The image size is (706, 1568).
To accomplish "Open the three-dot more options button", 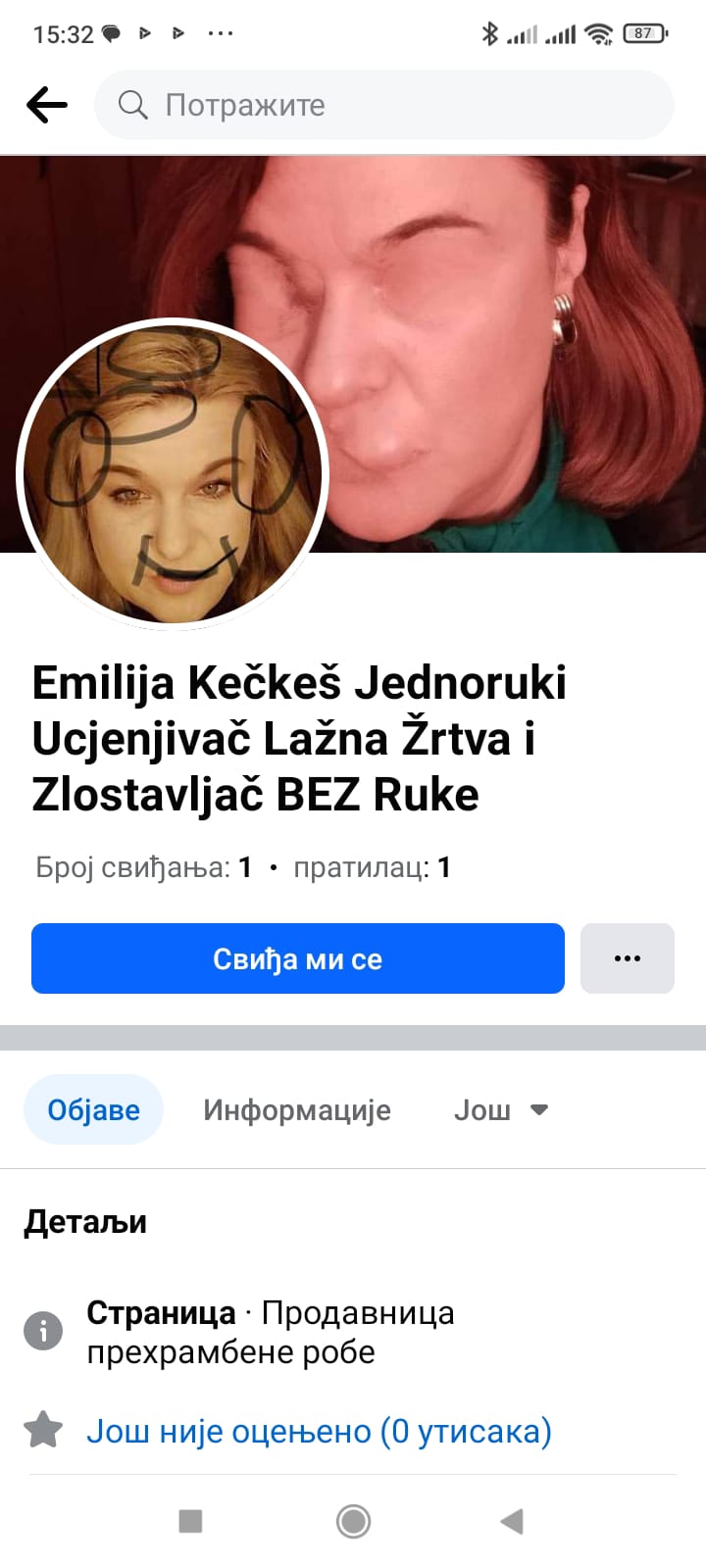I will tap(627, 958).
